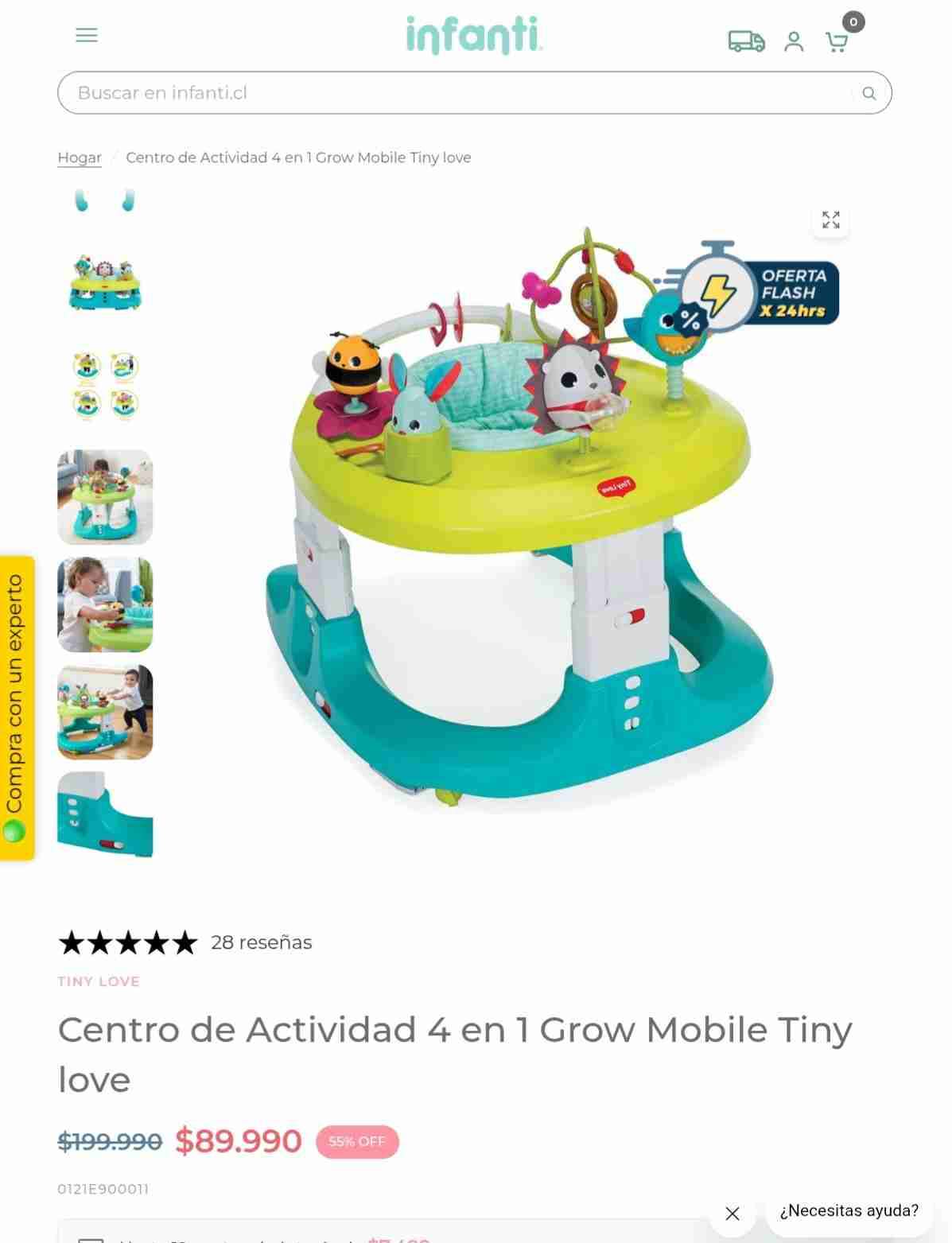The height and width of the screenshot is (1243, 952).
Task: Expand product image to fullscreen
Action: 830,220
